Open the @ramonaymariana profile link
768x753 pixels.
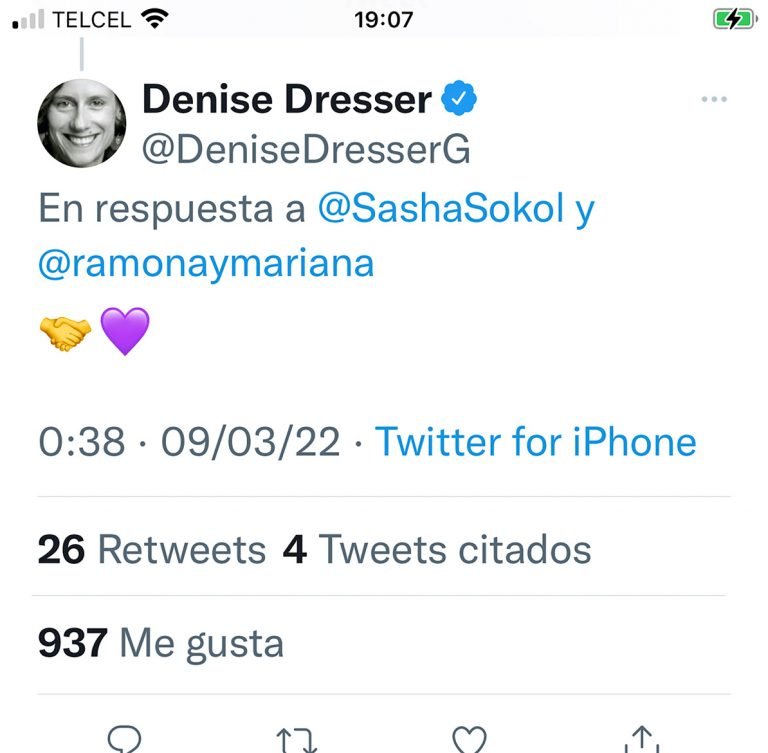[205, 262]
